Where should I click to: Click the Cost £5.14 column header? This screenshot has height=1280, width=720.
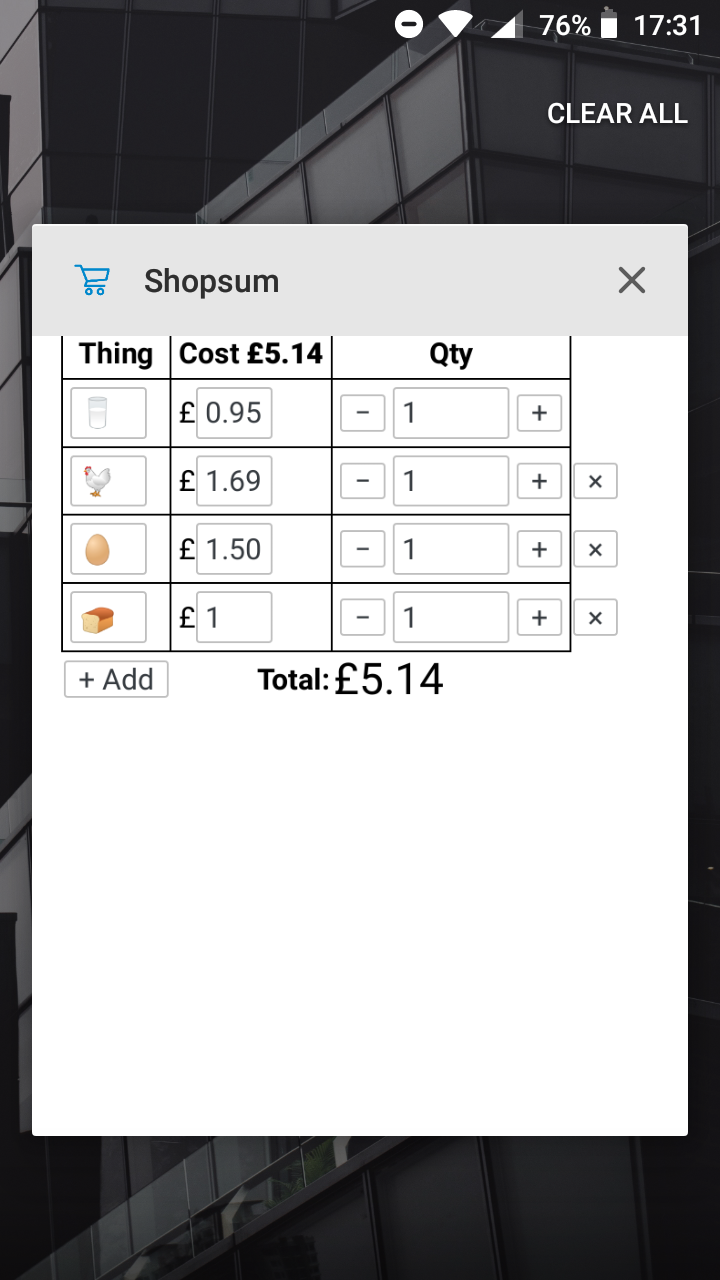[x=250, y=353]
